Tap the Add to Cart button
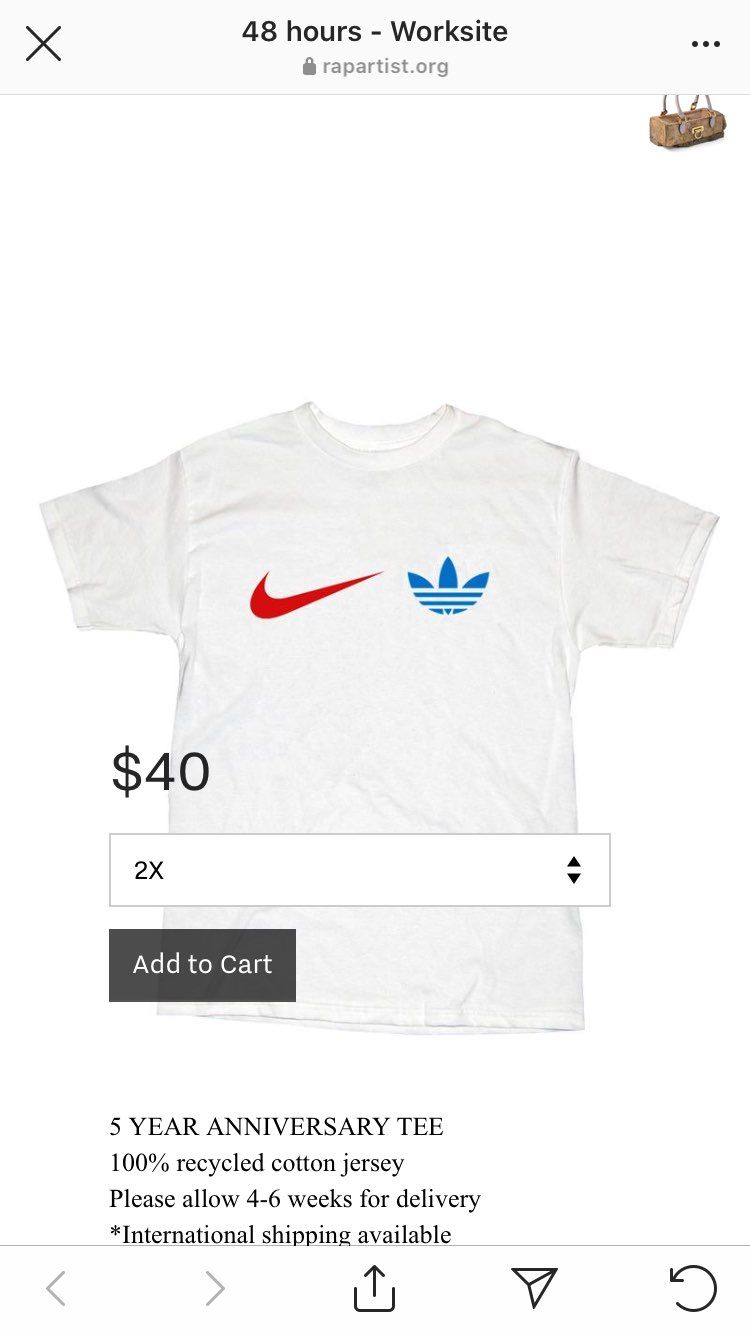This screenshot has width=750, height=1334. tap(201, 964)
